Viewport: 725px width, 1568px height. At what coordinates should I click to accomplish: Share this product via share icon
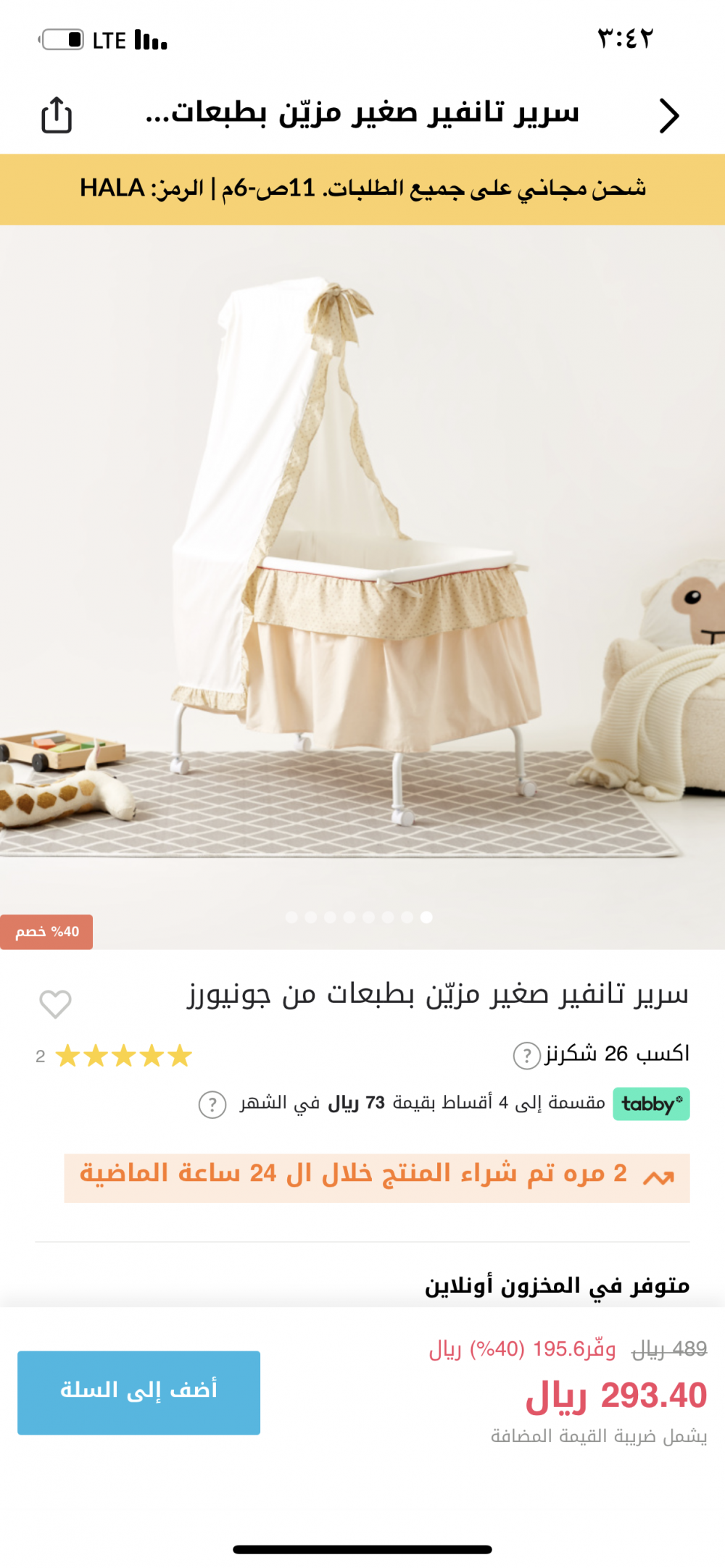[x=57, y=115]
